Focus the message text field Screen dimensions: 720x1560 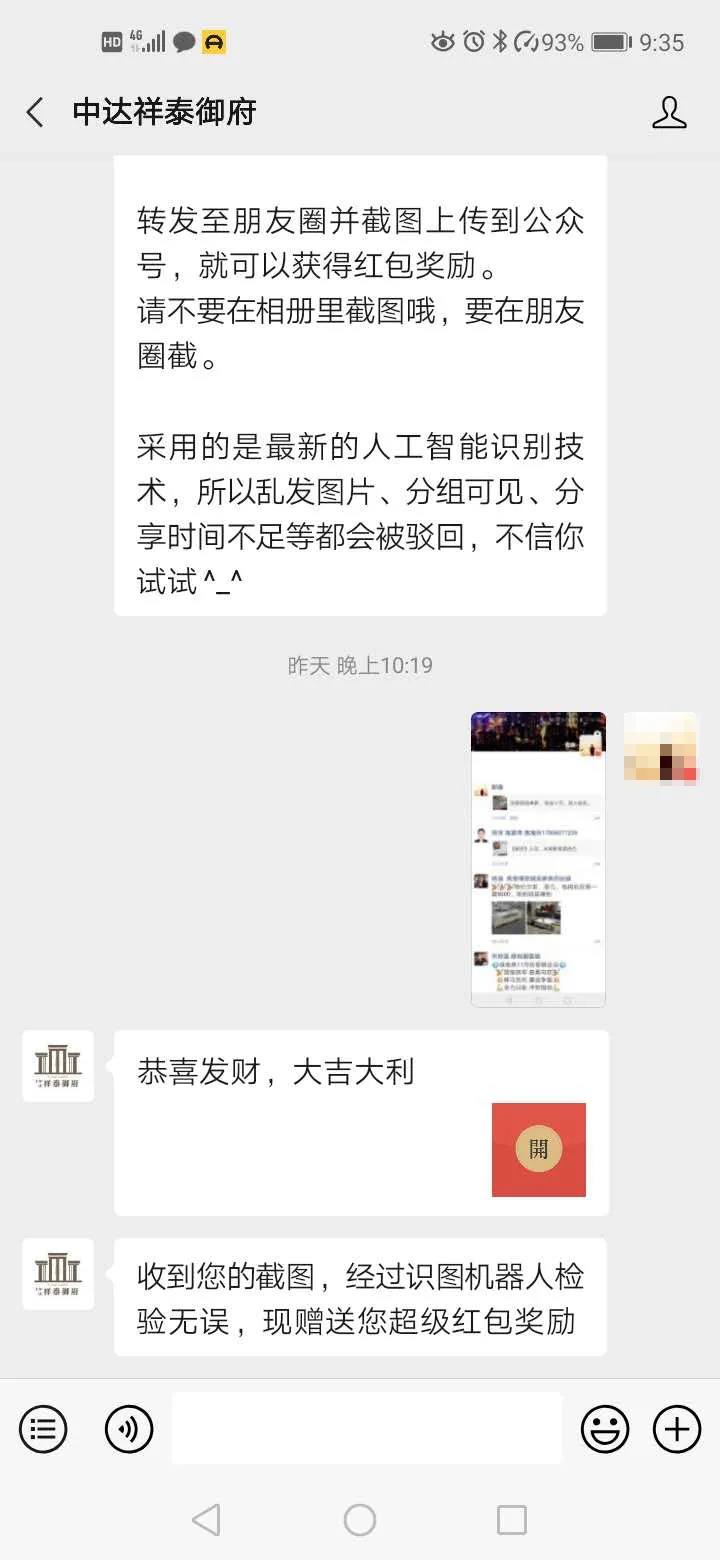366,1428
